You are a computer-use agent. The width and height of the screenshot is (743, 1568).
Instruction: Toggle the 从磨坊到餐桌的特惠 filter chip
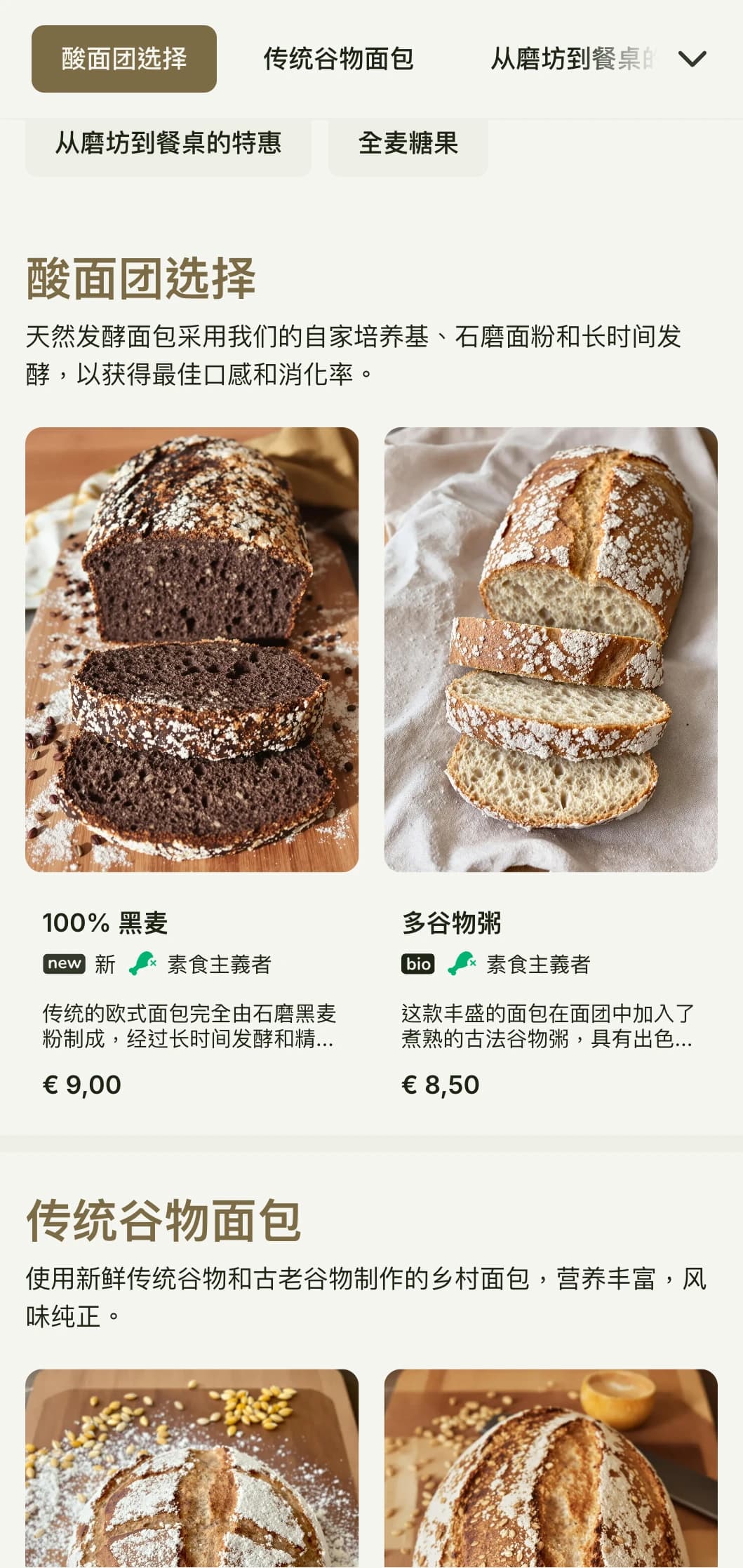coord(168,142)
